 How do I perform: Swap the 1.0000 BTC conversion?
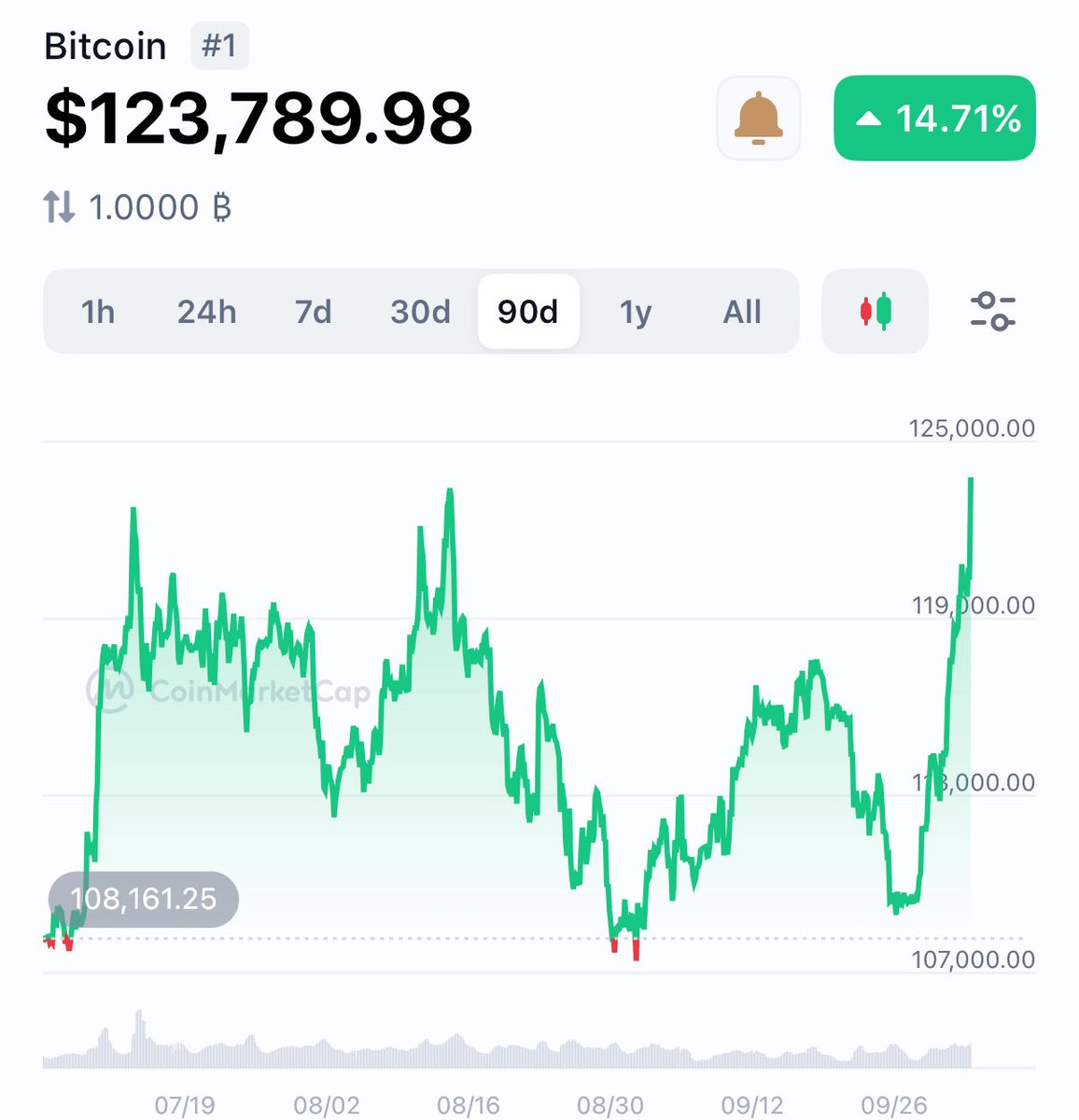coord(59,207)
